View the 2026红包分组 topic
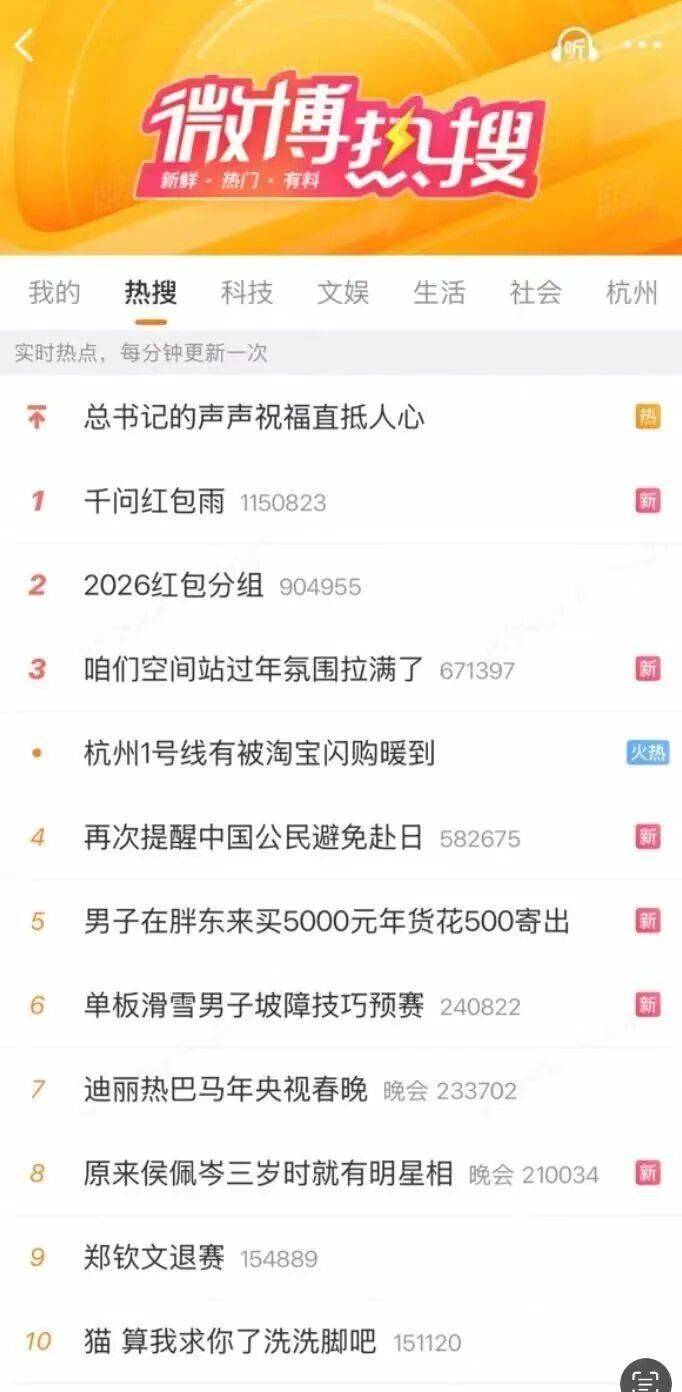682x1392 pixels. point(173,585)
